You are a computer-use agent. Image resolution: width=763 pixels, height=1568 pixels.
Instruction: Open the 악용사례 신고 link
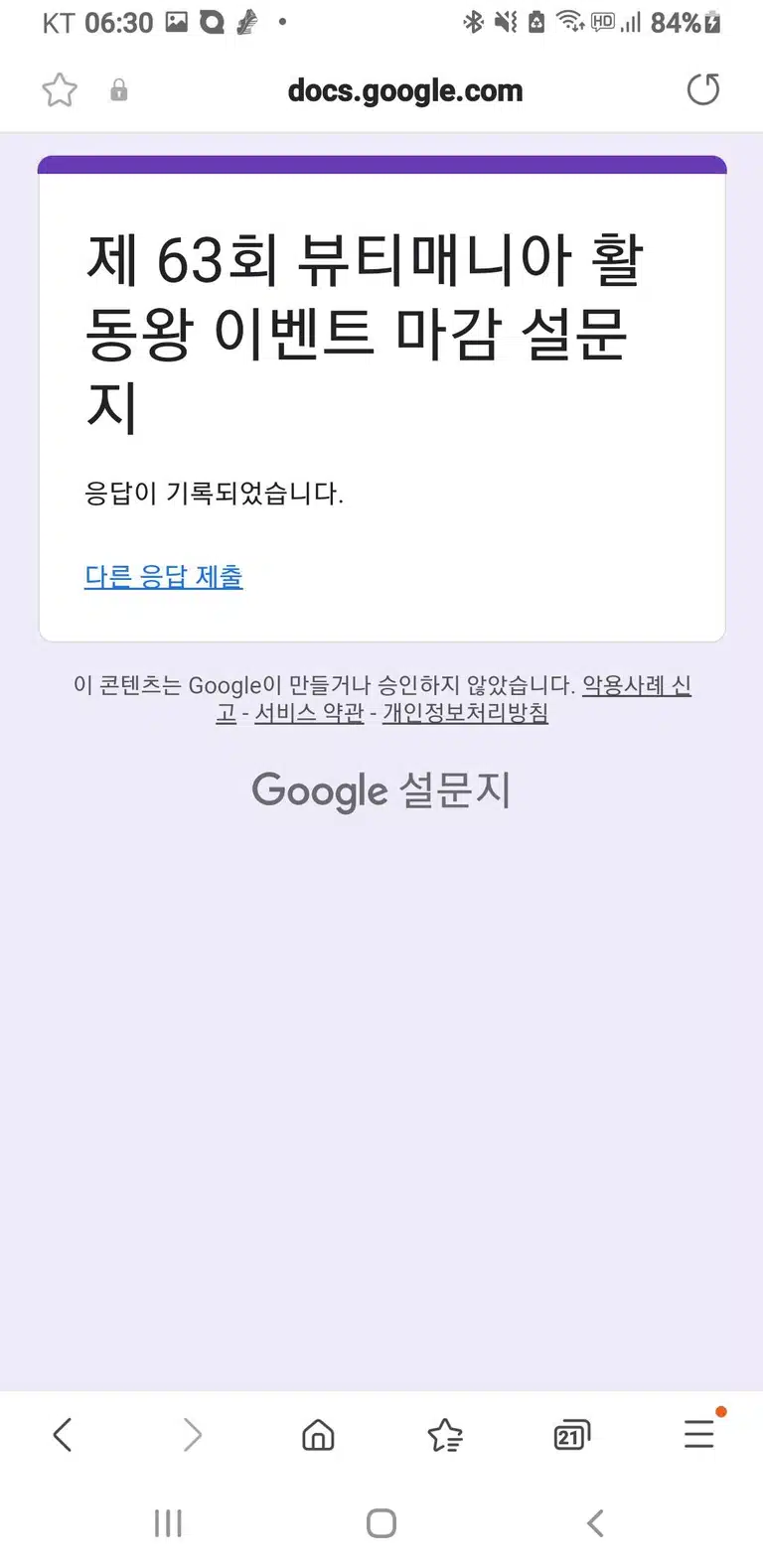(x=636, y=685)
